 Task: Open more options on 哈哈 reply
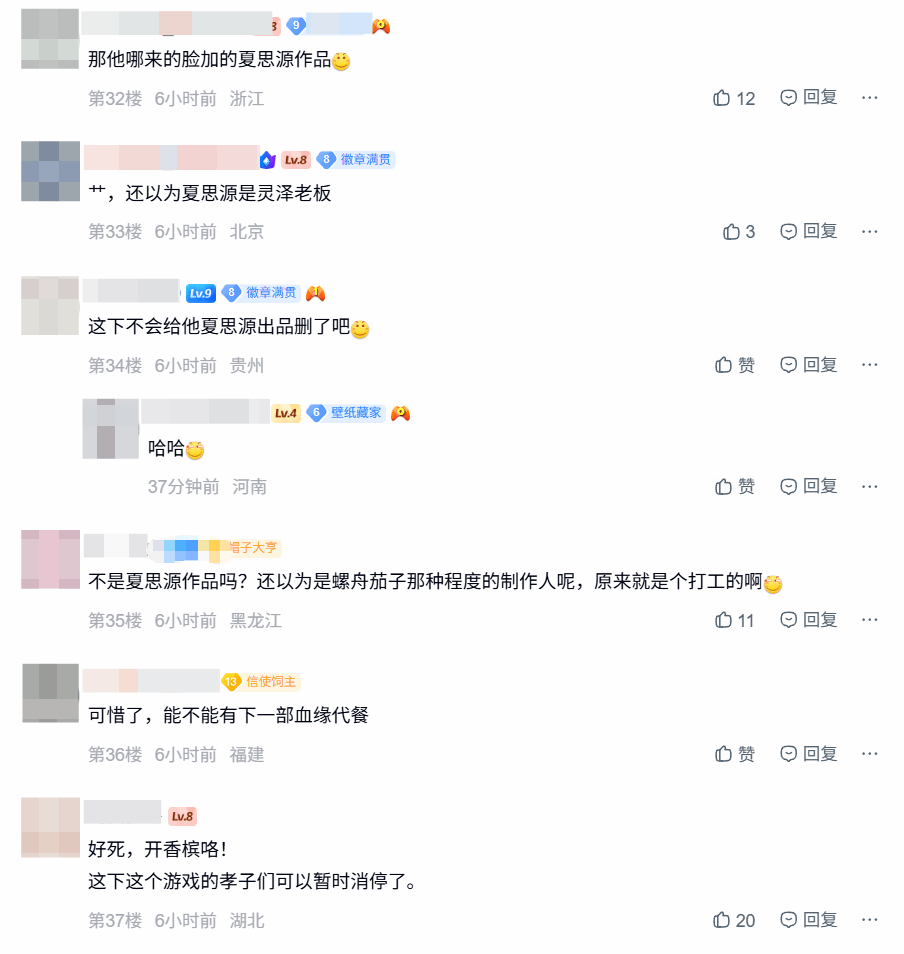point(869,487)
